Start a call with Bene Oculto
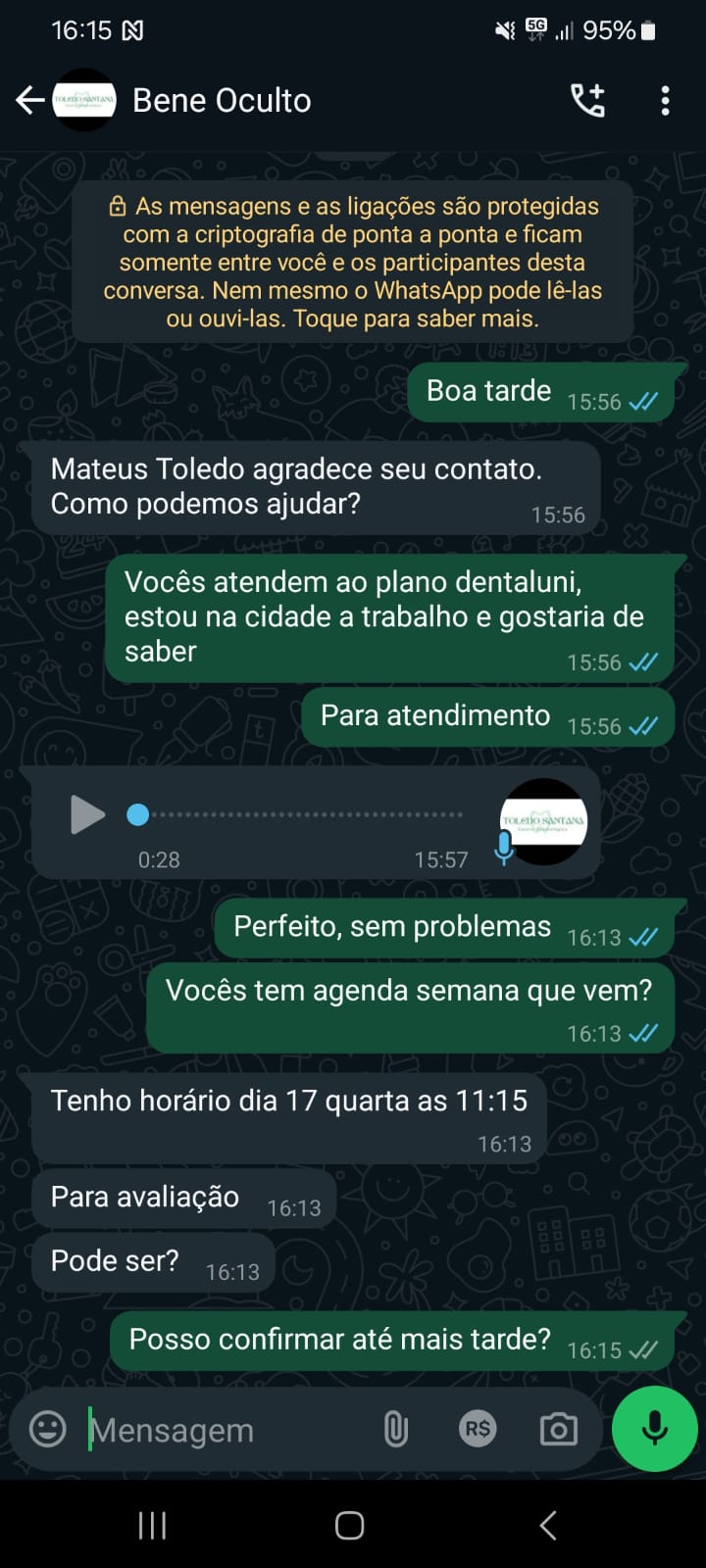Screen dimensions: 706x1568 [x=587, y=100]
